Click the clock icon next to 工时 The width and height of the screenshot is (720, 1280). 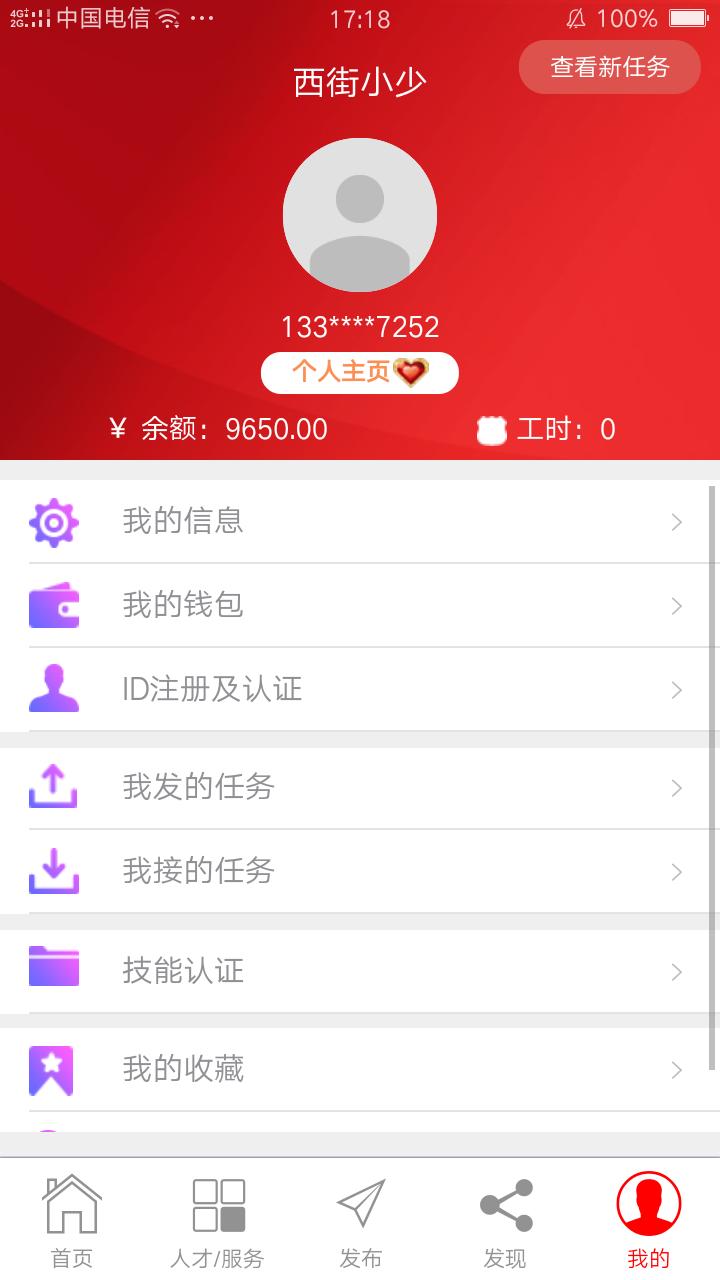click(x=492, y=428)
